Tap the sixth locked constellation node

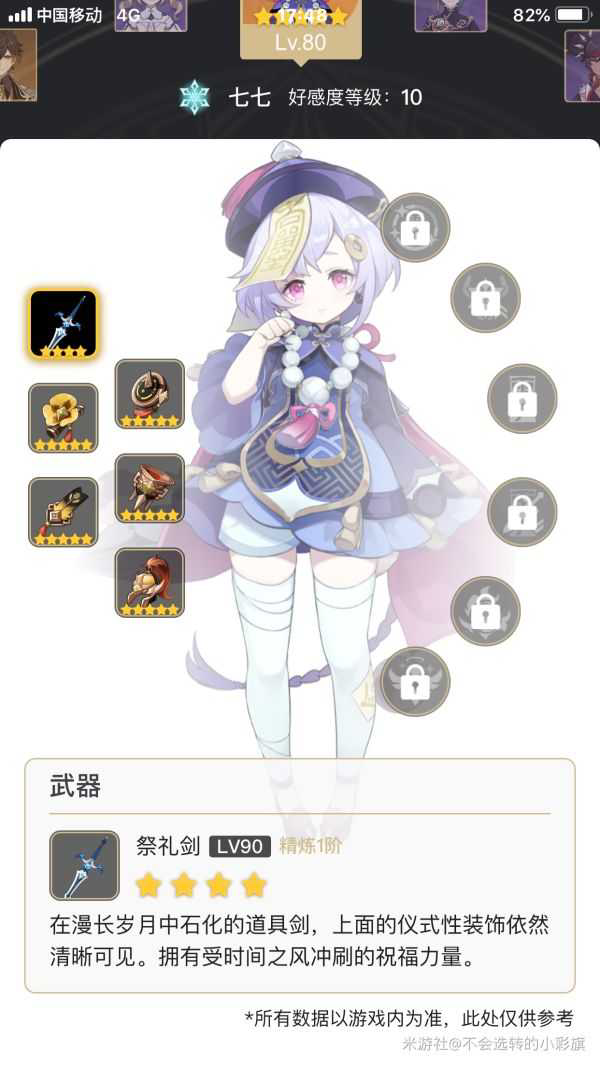pyautogui.click(x=415, y=681)
